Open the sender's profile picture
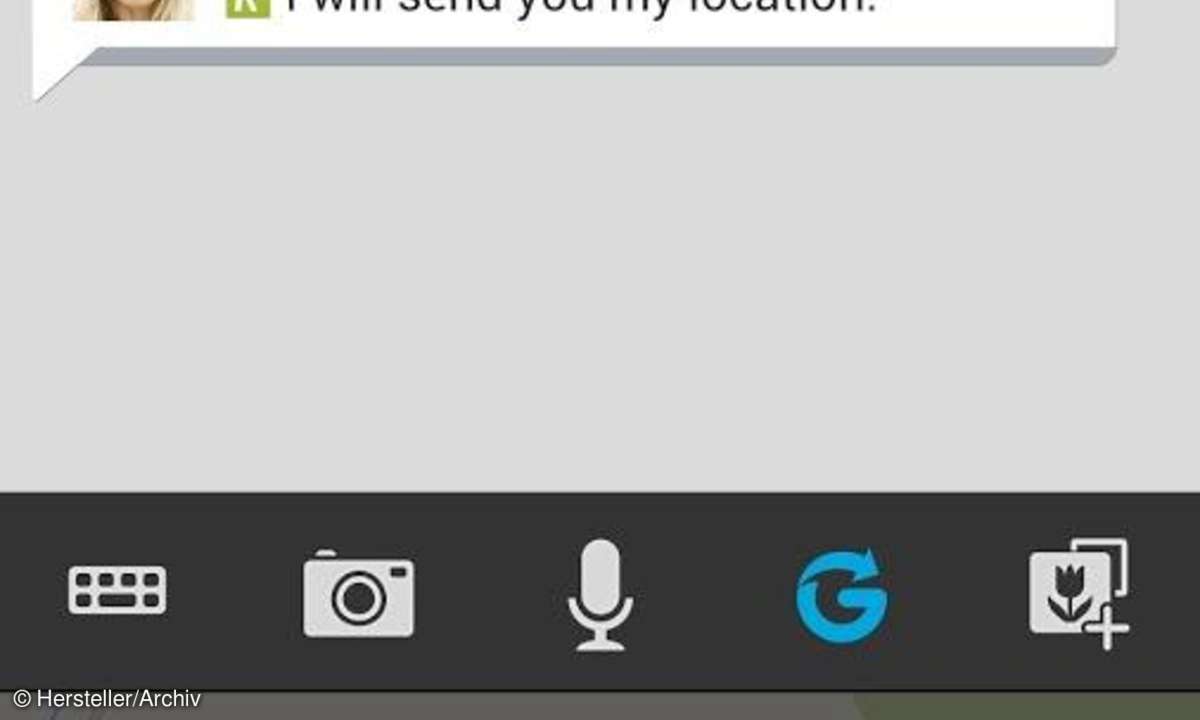The width and height of the screenshot is (1200, 720). coord(133,9)
